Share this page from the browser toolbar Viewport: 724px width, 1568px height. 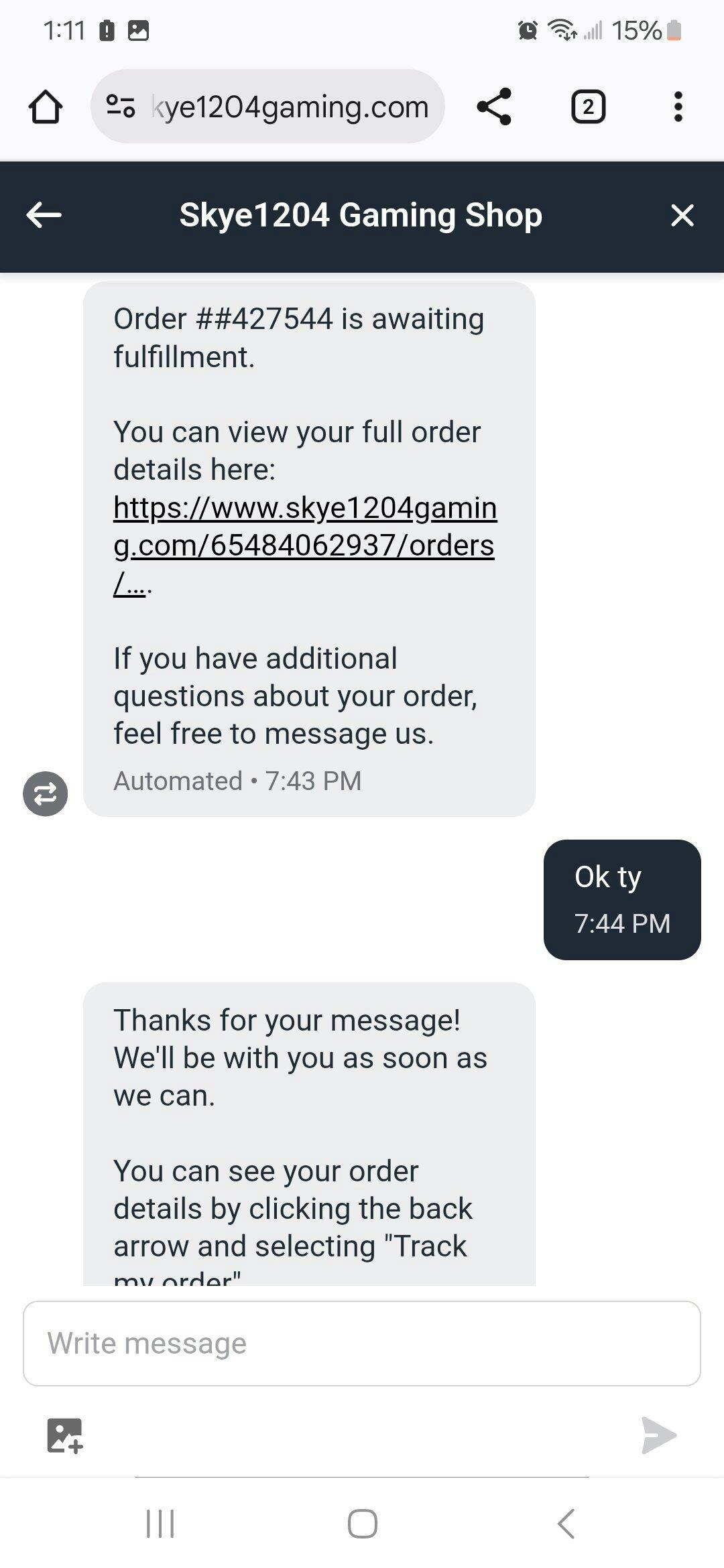(494, 107)
